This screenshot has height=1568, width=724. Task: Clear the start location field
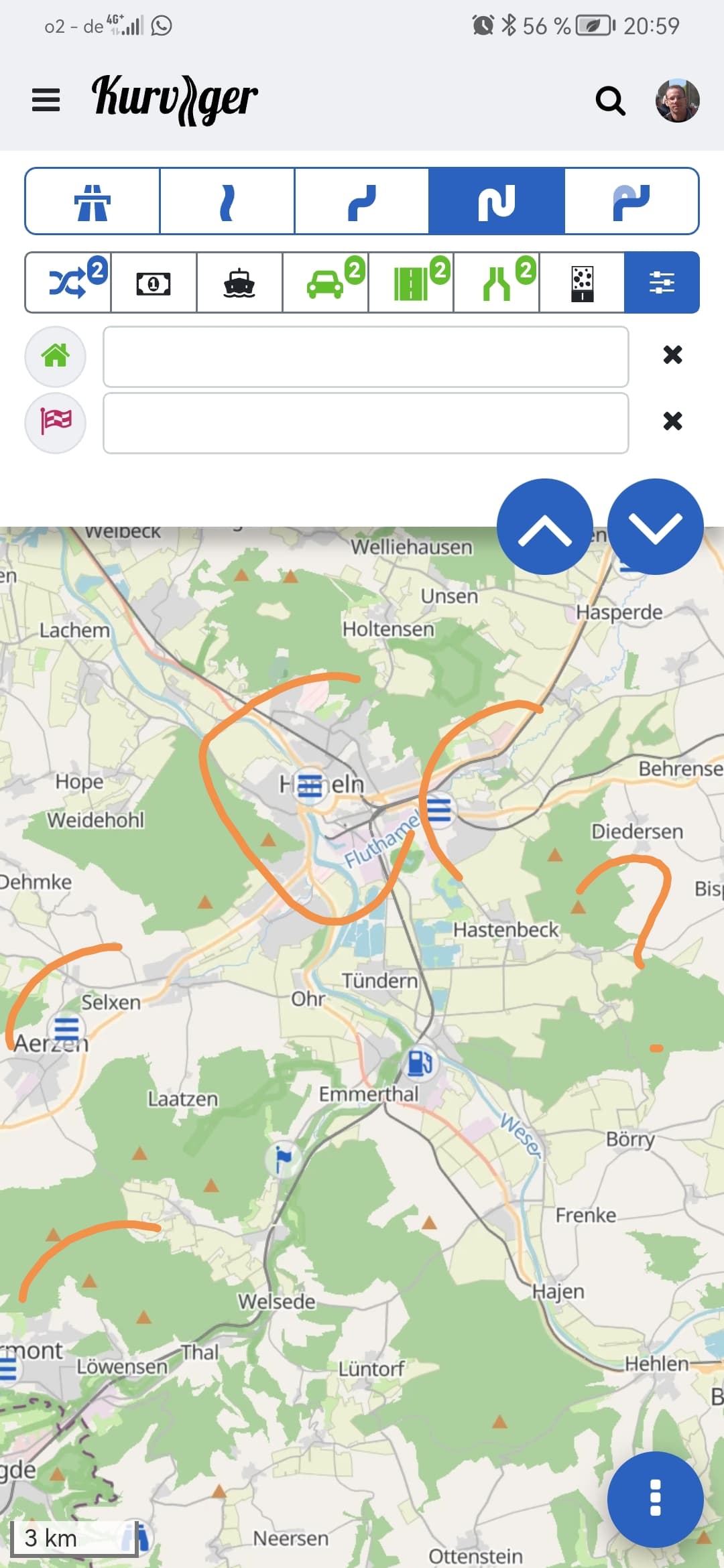coord(672,354)
